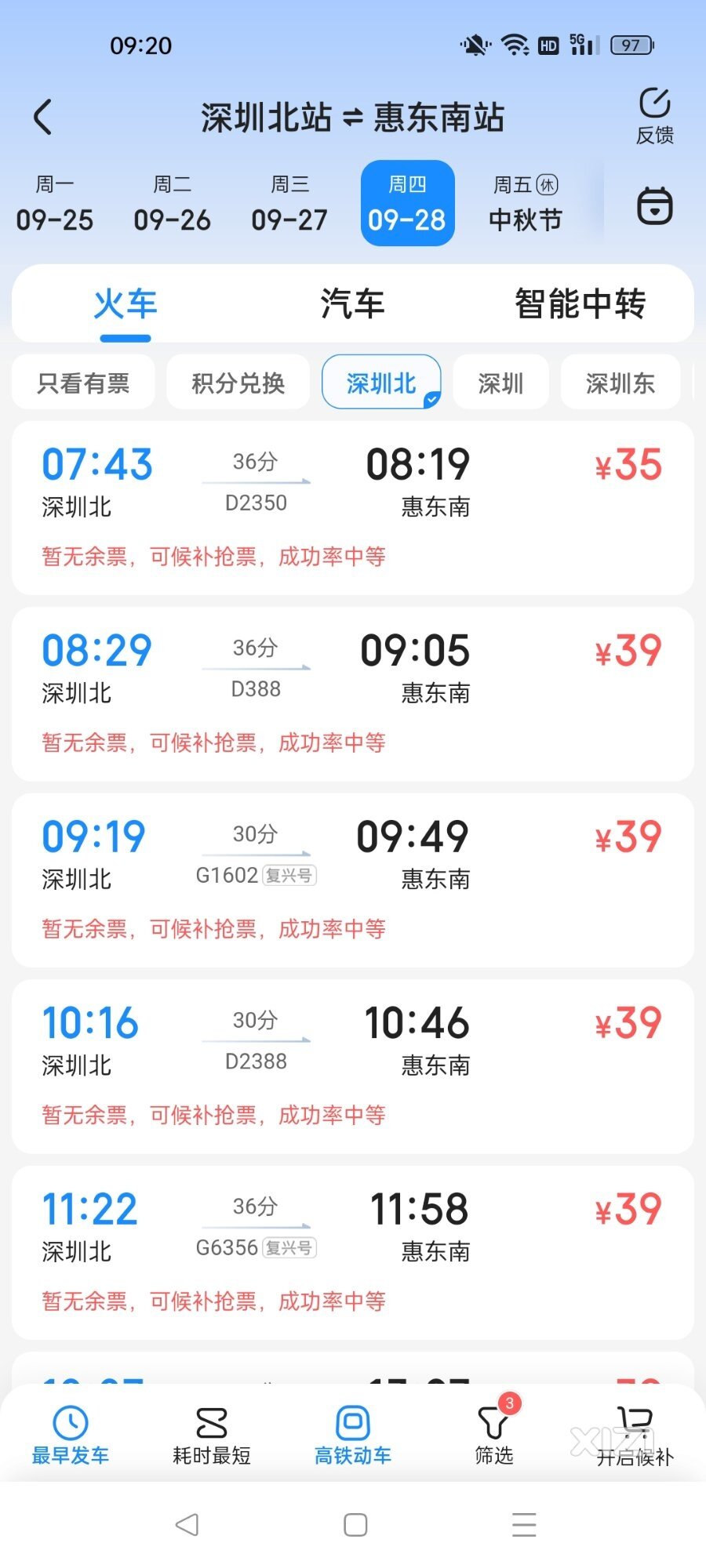Open train D388 departing 08:29
This screenshot has height=1568, width=706.
353,694
